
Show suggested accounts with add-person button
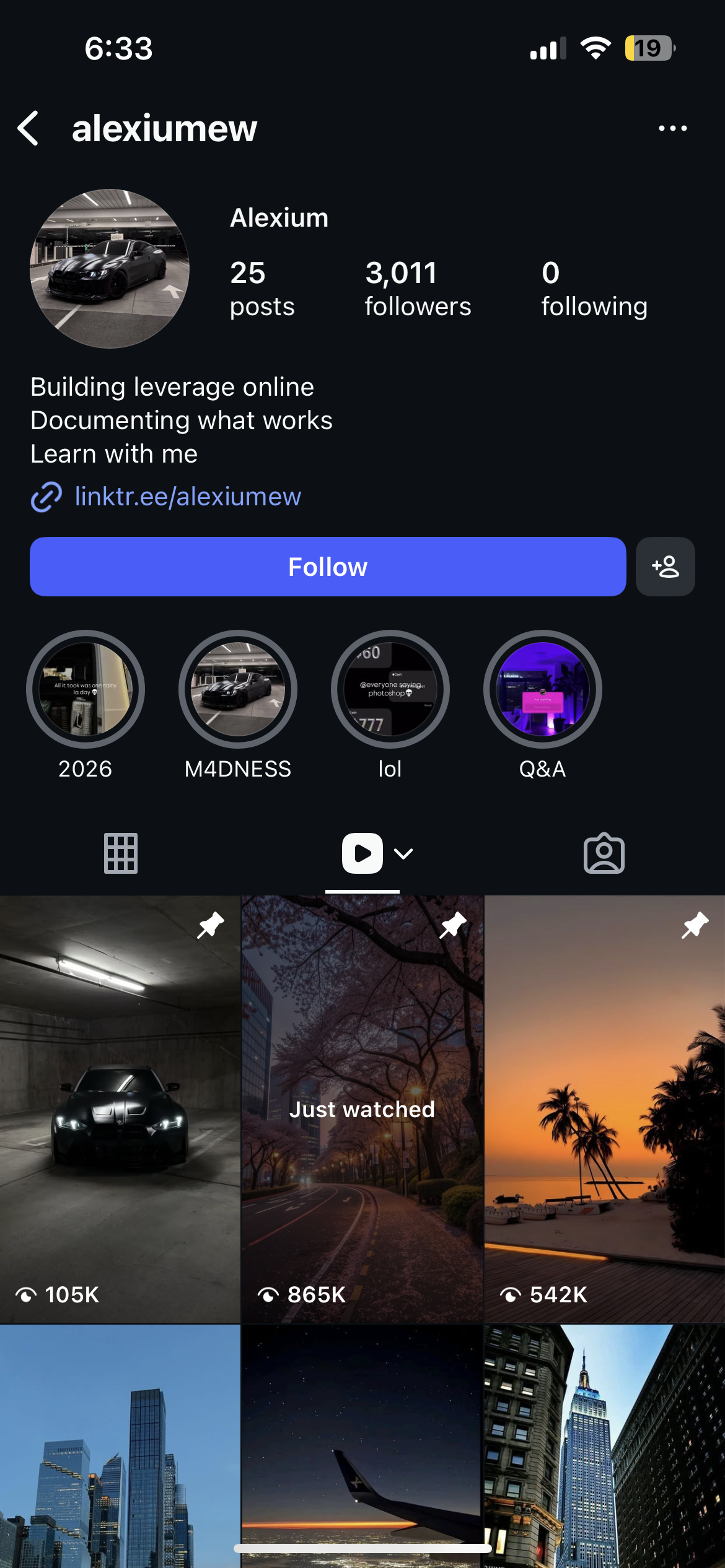click(665, 567)
